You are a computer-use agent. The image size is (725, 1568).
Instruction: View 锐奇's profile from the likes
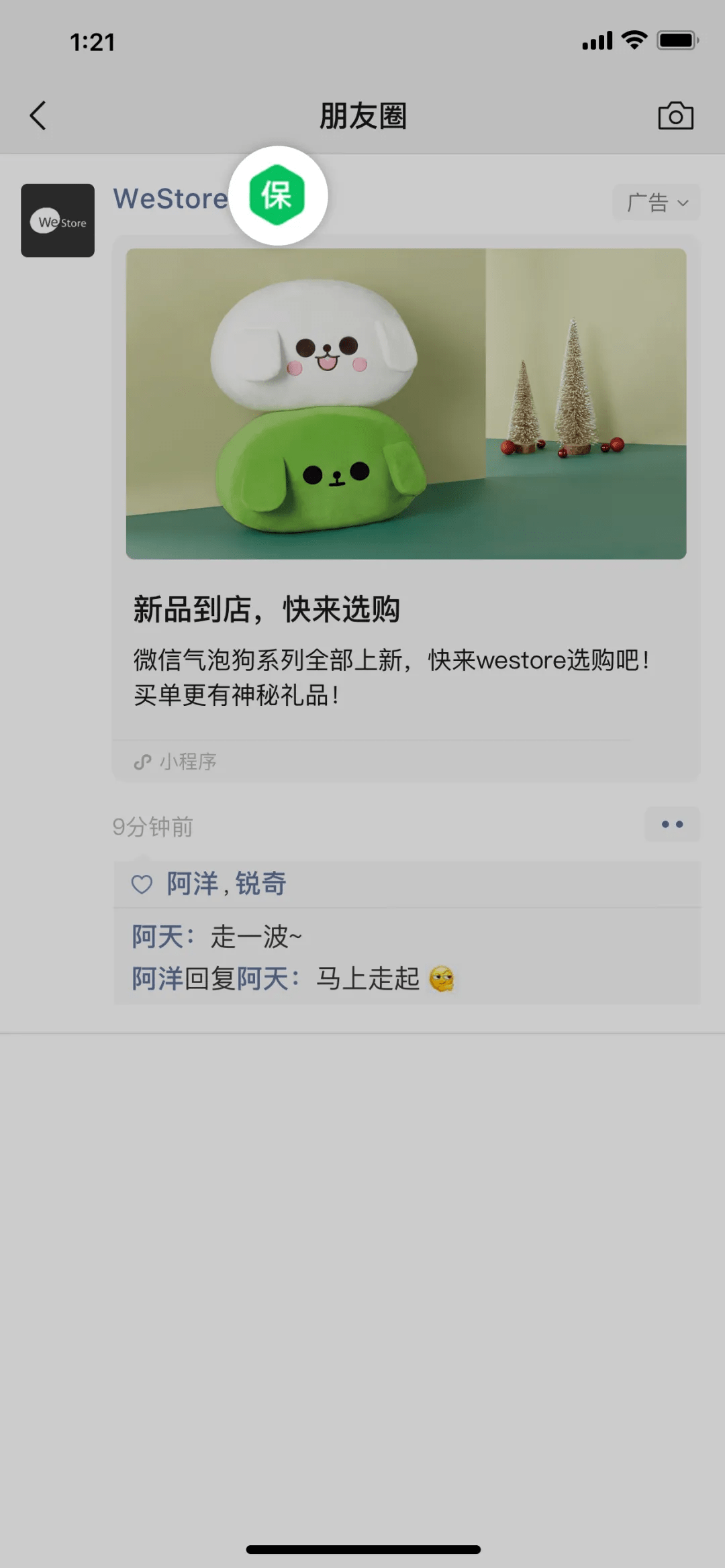click(260, 884)
